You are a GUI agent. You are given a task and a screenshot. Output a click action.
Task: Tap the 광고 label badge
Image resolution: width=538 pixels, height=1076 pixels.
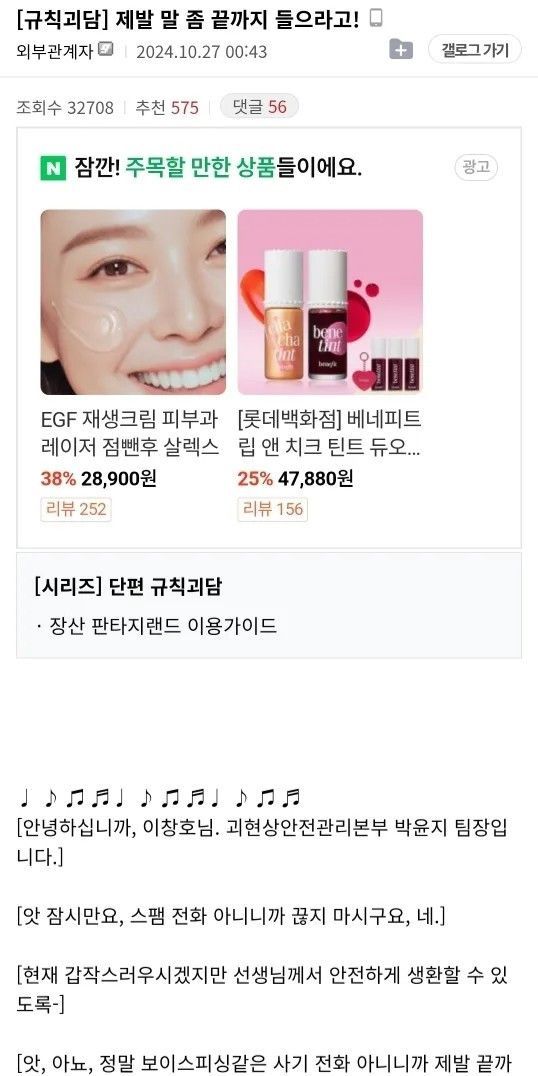(476, 167)
